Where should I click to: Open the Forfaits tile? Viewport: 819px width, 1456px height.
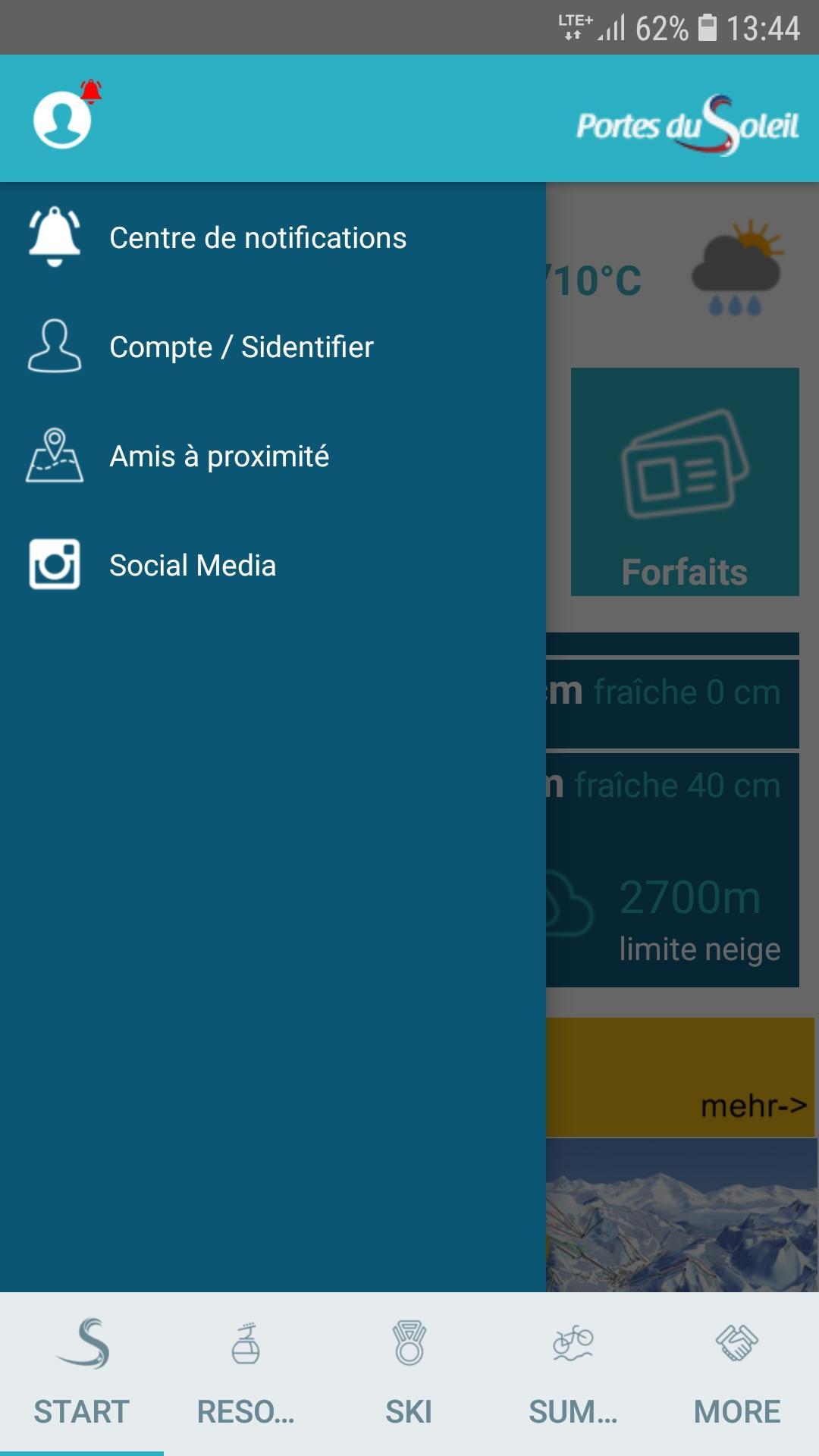pyautogui.click(x=685, y=482)
